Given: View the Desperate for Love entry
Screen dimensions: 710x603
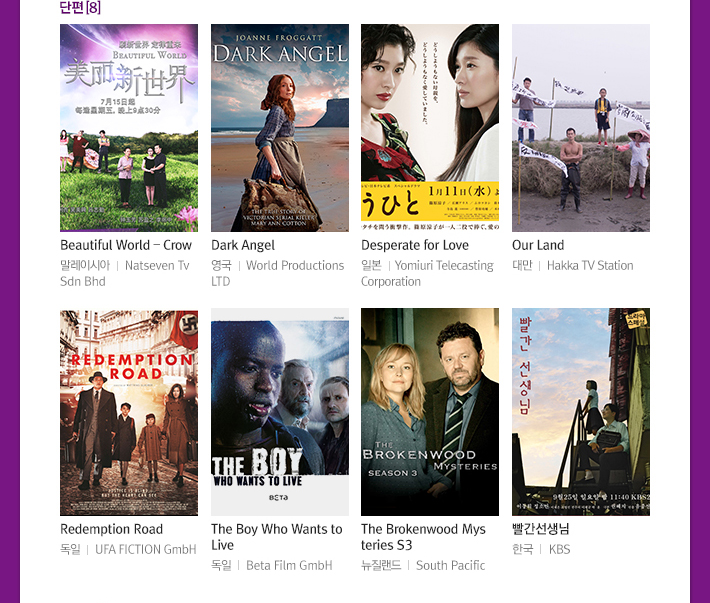Looking at the screenshot, I should [430, 128].
